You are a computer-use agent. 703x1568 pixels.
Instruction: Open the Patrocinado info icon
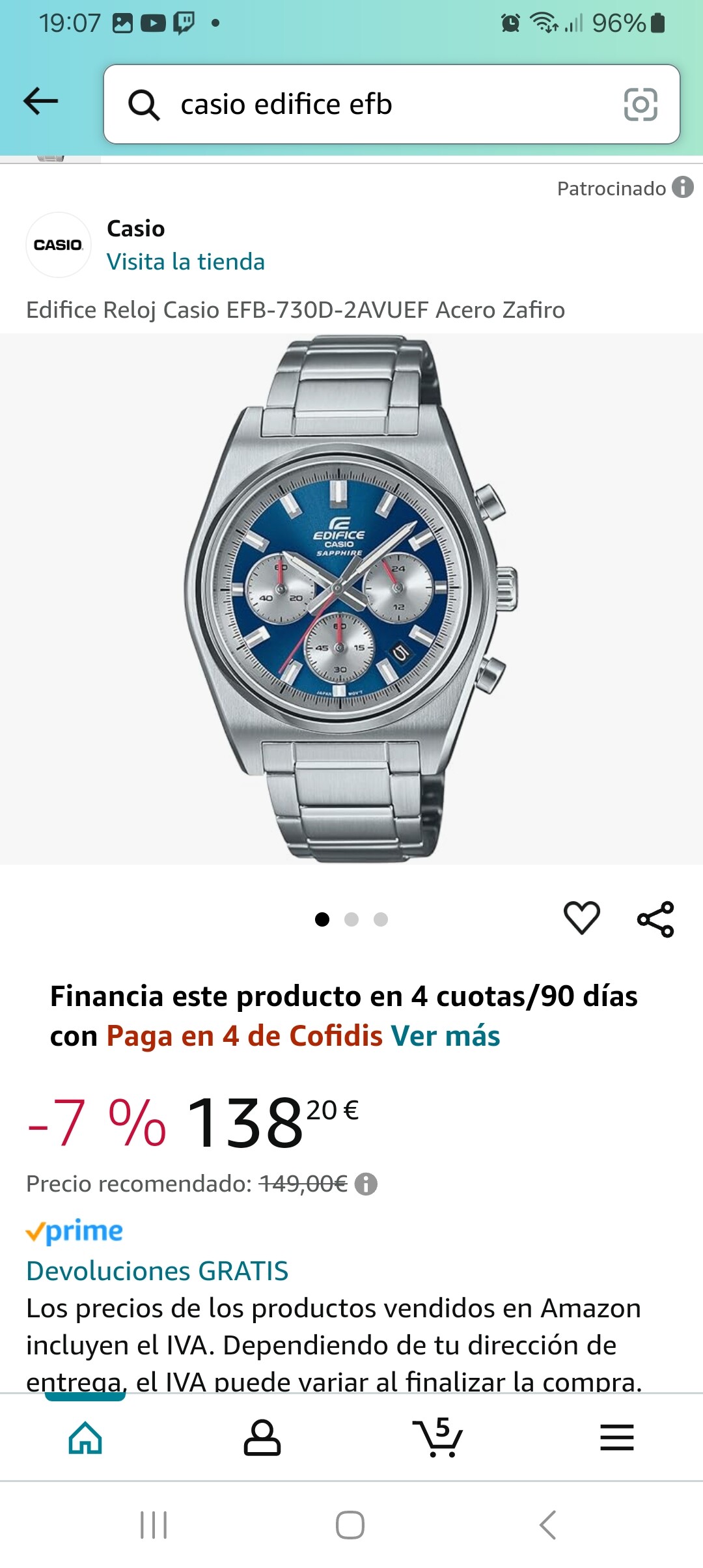tap(683, 188)
